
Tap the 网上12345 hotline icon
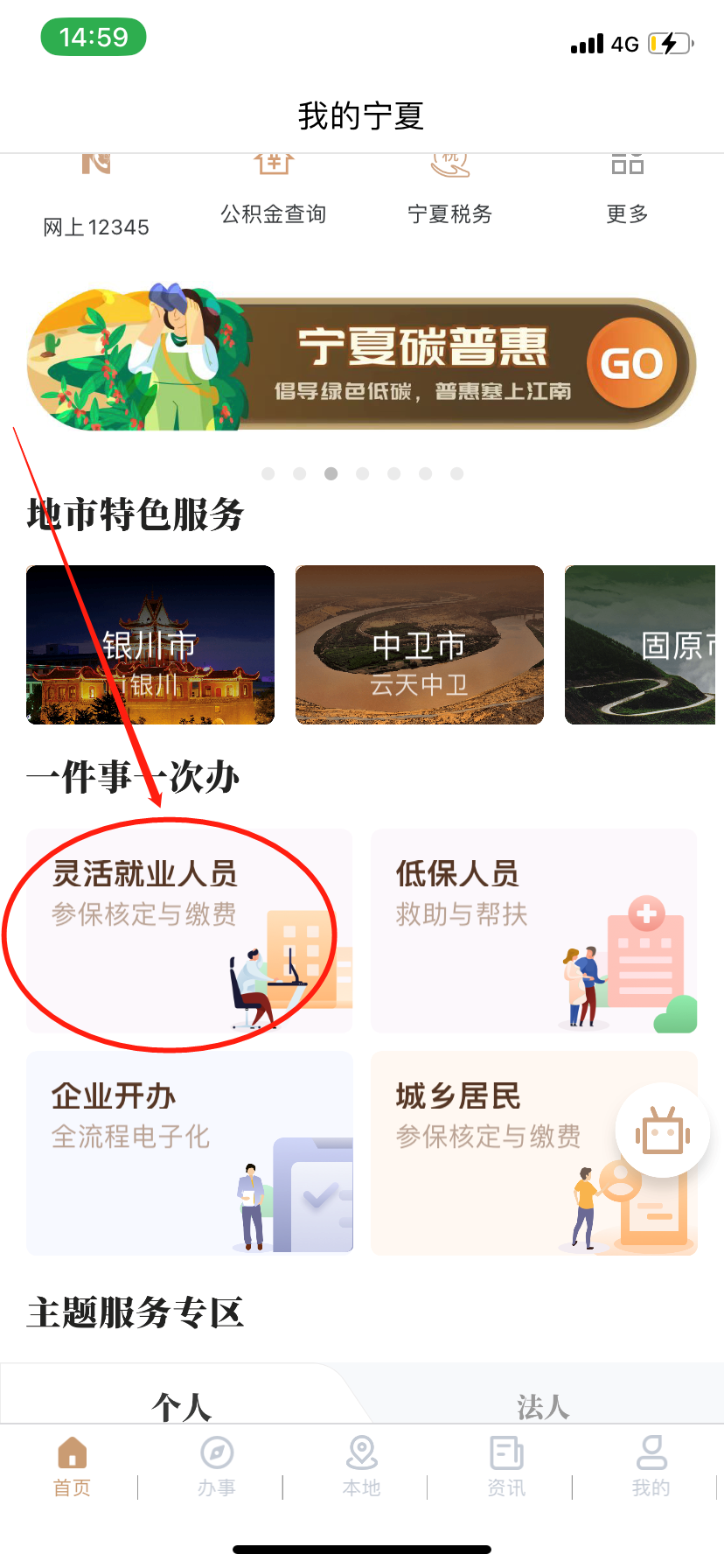coord(96,188)
